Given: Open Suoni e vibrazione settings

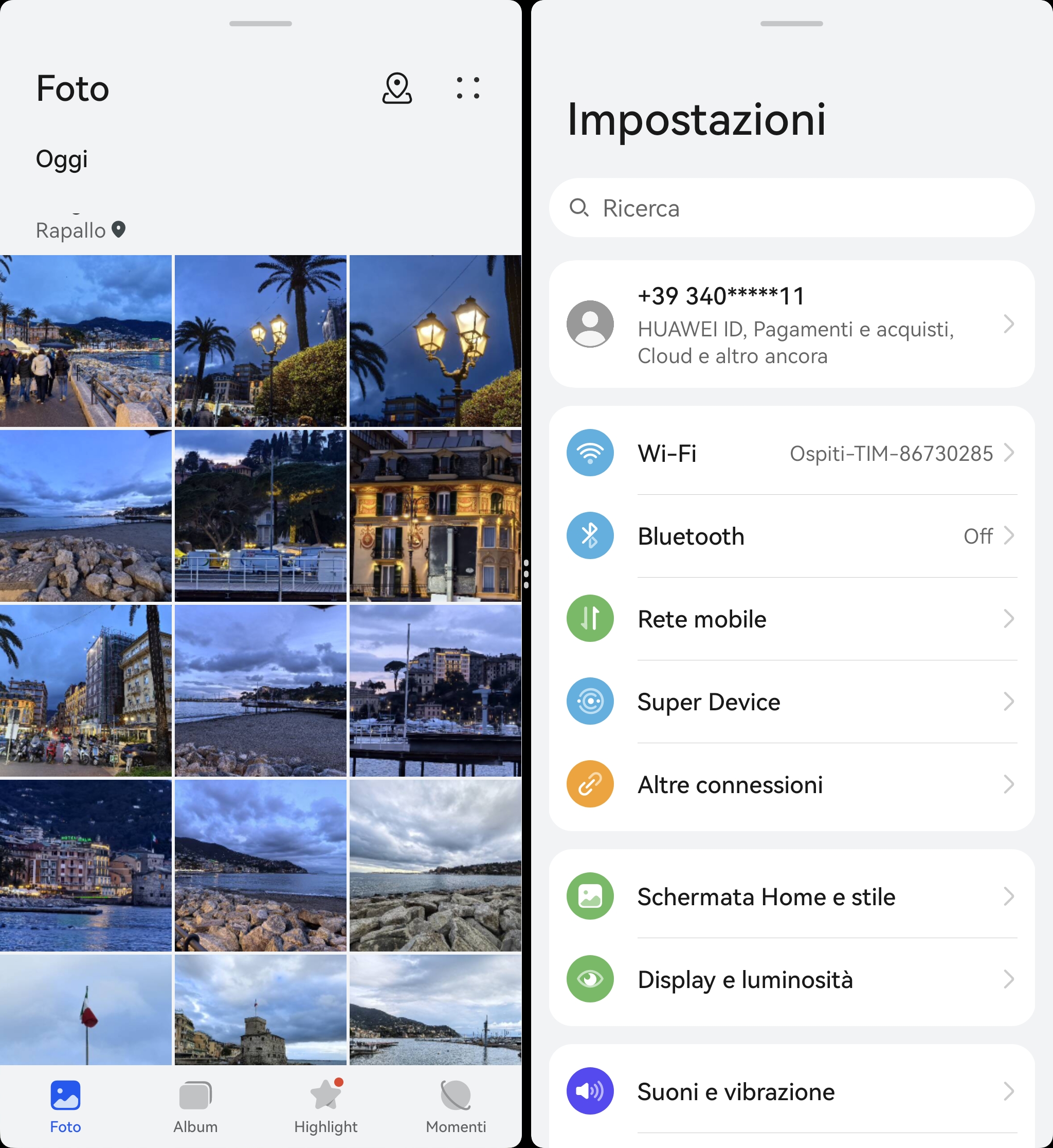Looking at the screenshot, I should 791,1091.
